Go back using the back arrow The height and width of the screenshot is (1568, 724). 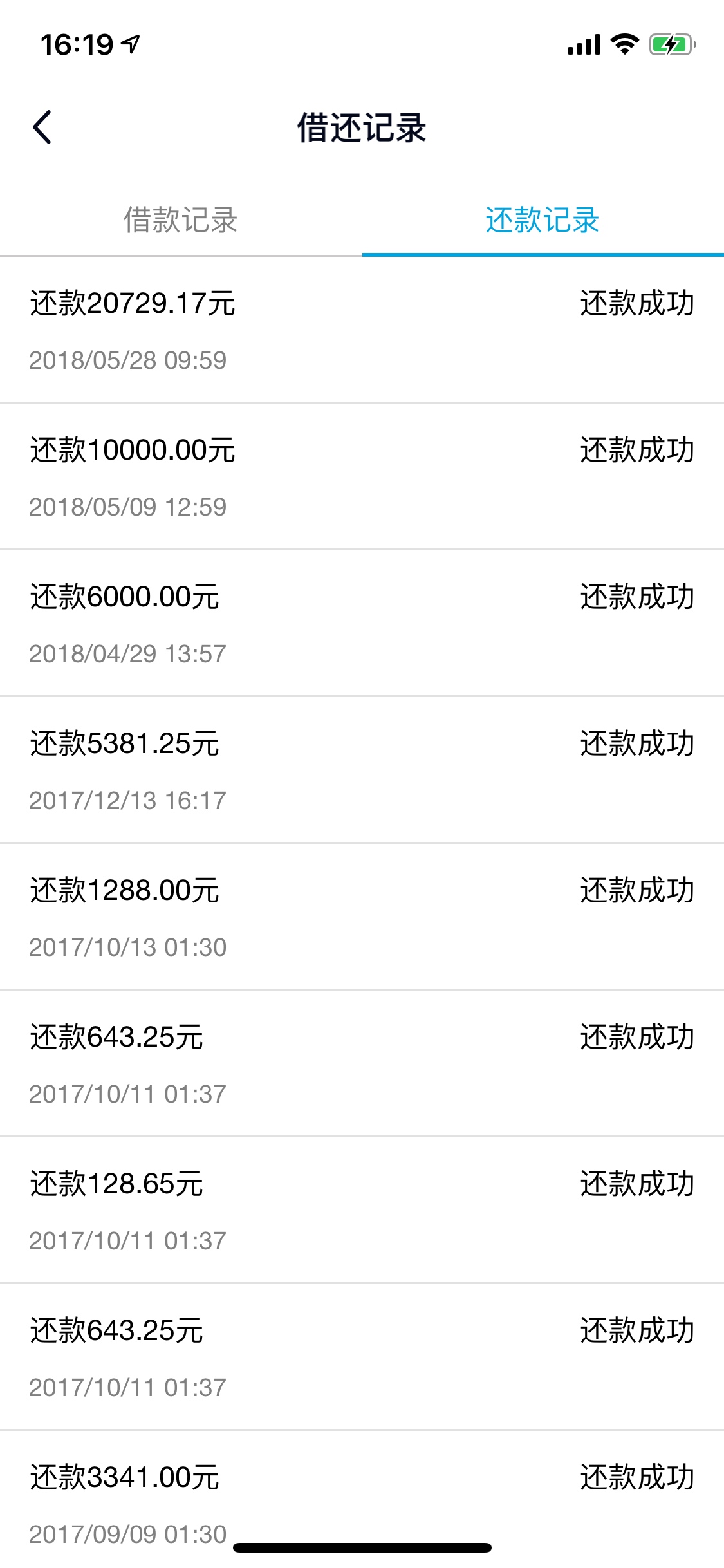42,127
